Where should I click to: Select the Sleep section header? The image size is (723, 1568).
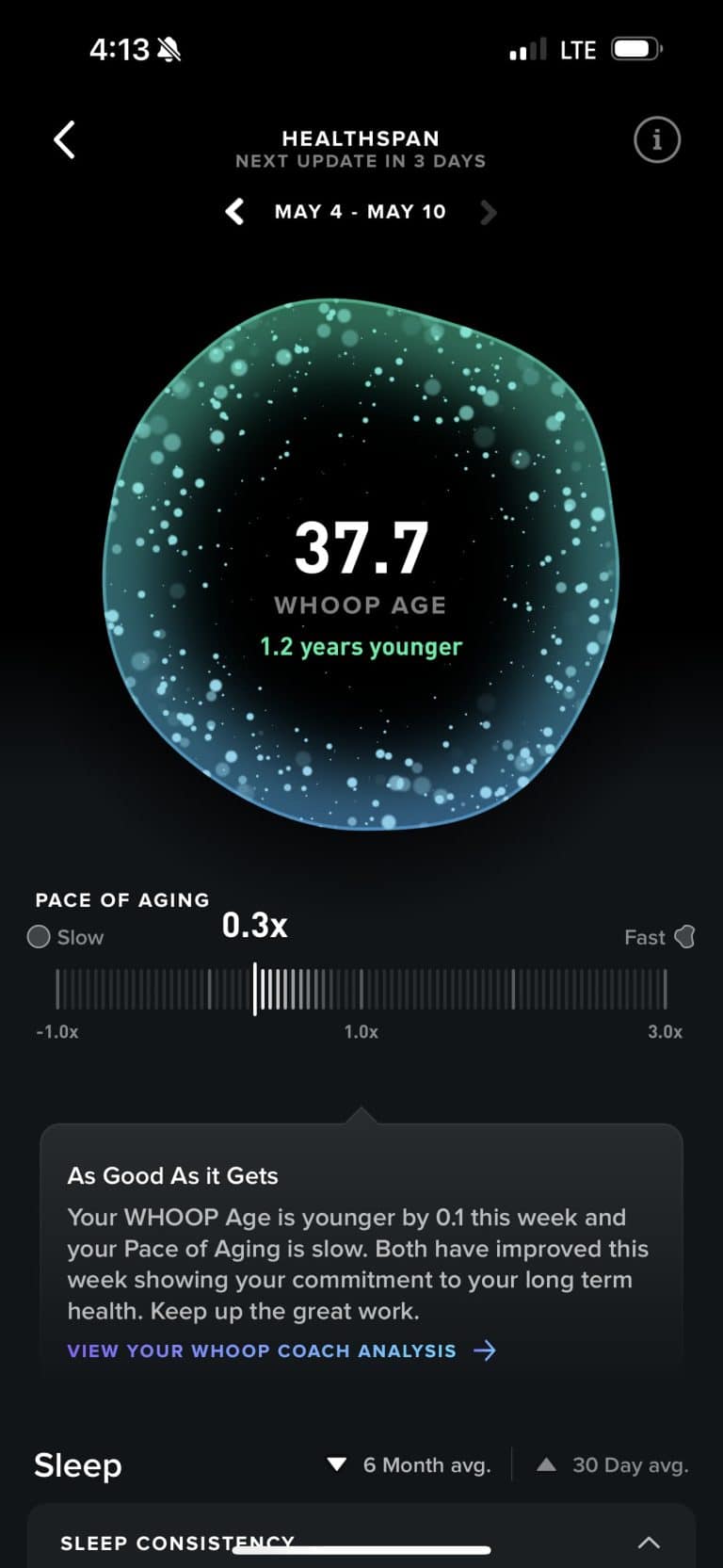click(78, 1465)
